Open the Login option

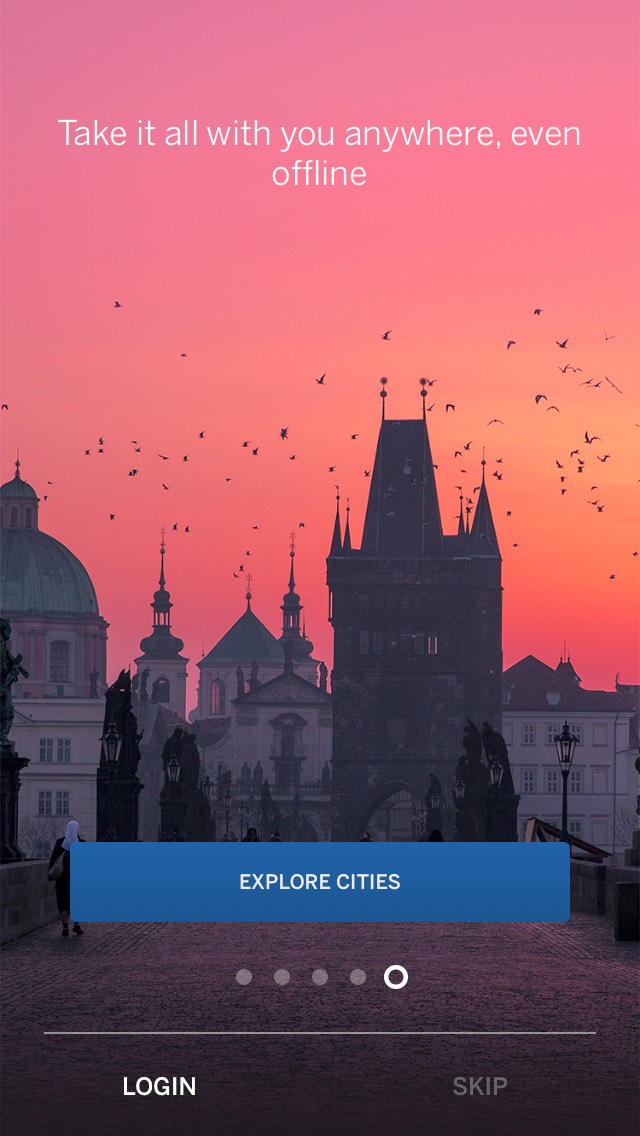[159, 1086]
